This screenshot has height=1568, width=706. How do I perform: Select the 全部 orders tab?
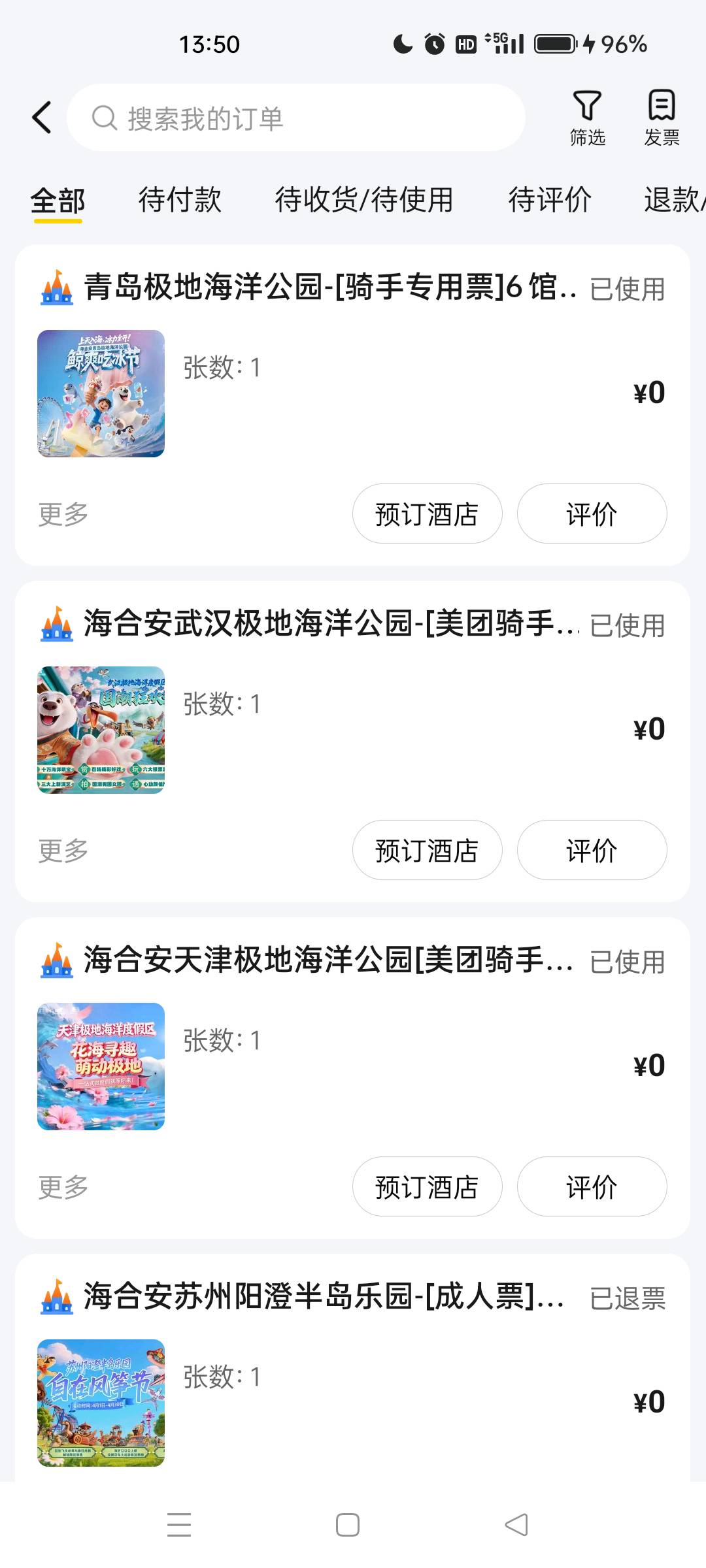(58, 200)
